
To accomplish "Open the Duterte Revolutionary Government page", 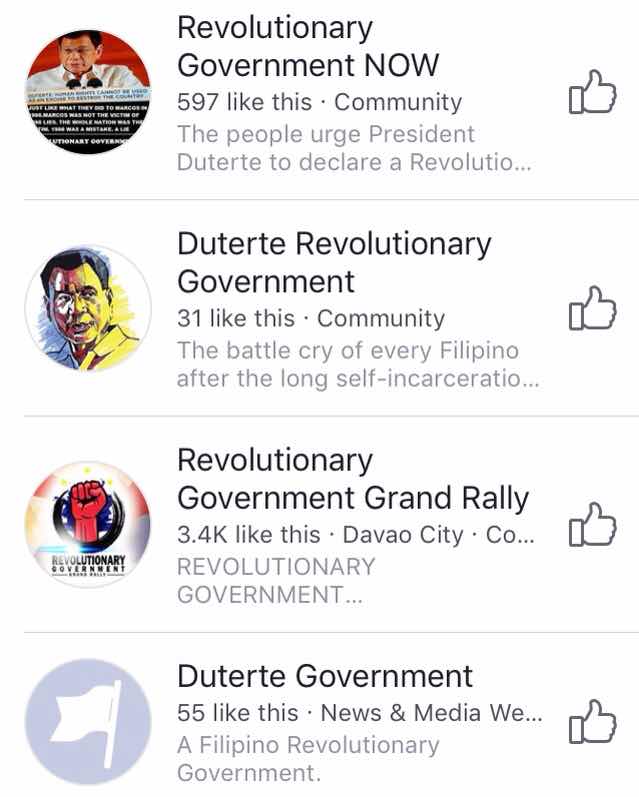I will pyautogui.click(x=334, y=262).
